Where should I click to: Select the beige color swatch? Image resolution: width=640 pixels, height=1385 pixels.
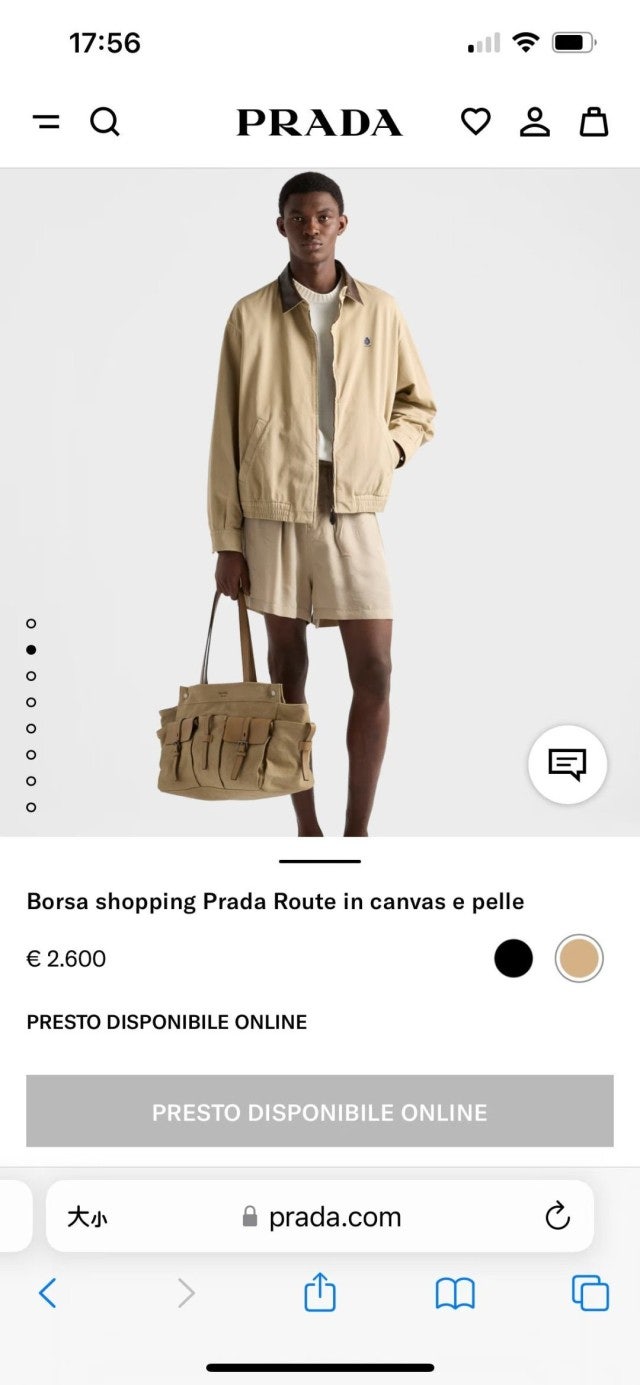coord(580,959)
